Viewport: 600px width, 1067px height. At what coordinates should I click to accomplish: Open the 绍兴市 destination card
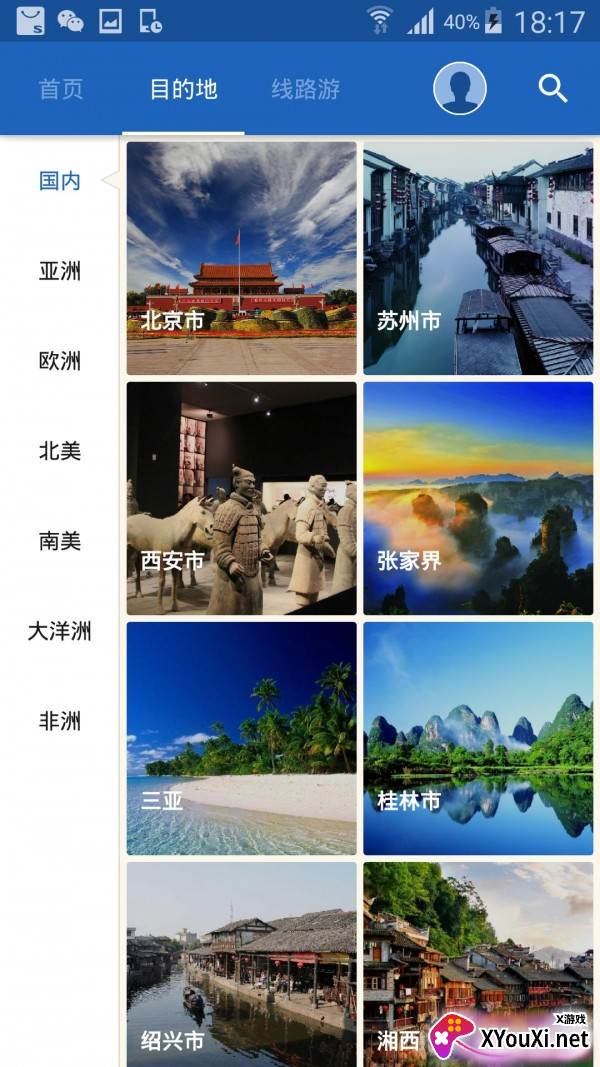pos(241,964)
